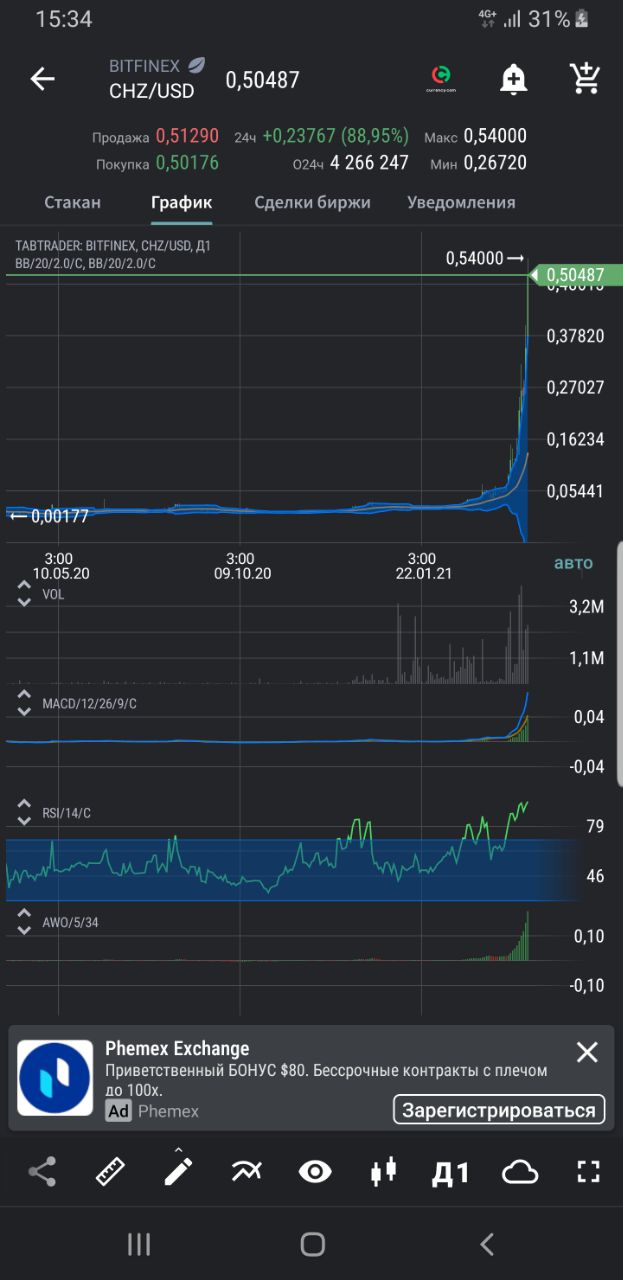Expand the RSI/14/C indicator panel

pyautogui.click(x=24, y=813)
